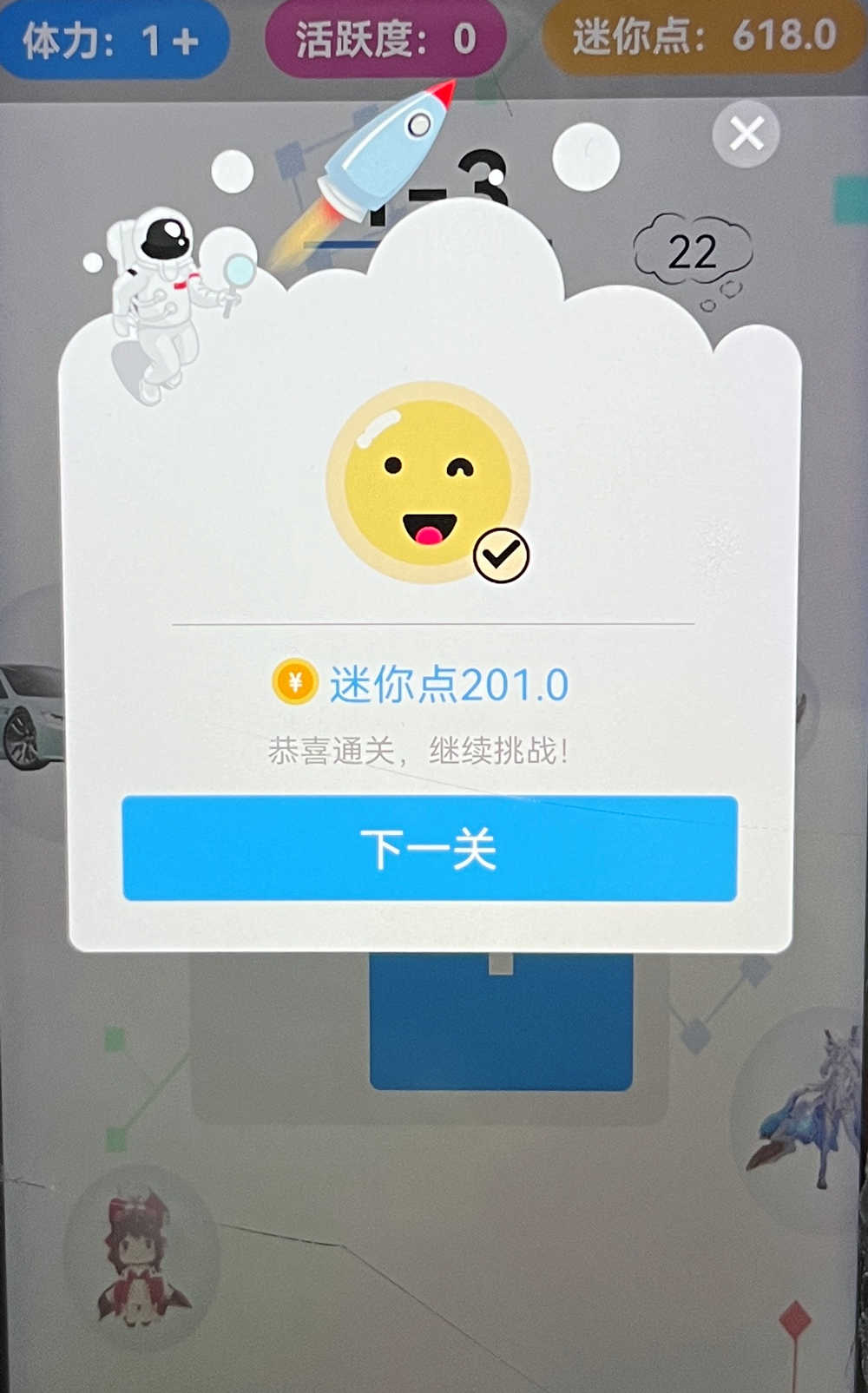Open the 迷你点 points balance
868x1393 pixels.
705,37
